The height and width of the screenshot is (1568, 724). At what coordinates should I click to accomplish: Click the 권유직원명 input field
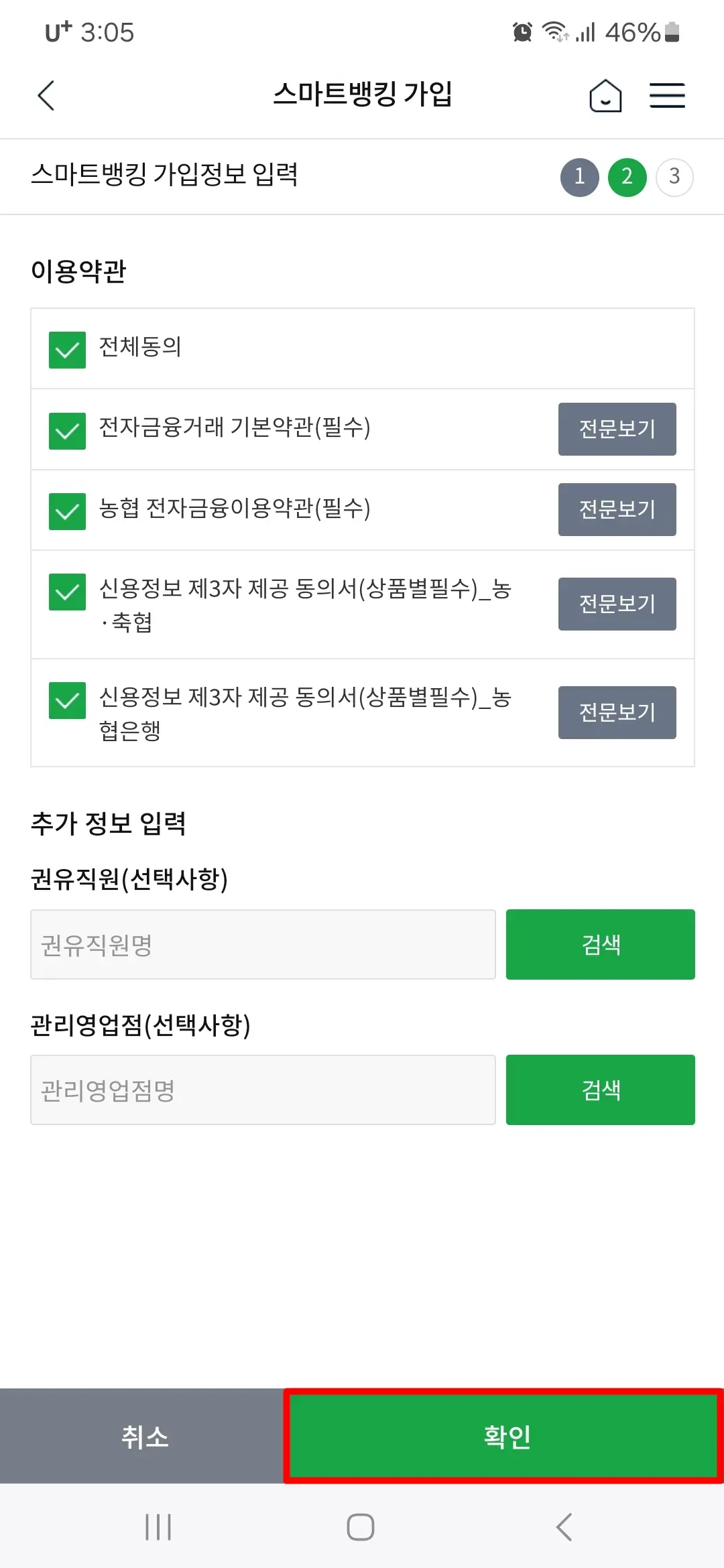pos(262,944)
